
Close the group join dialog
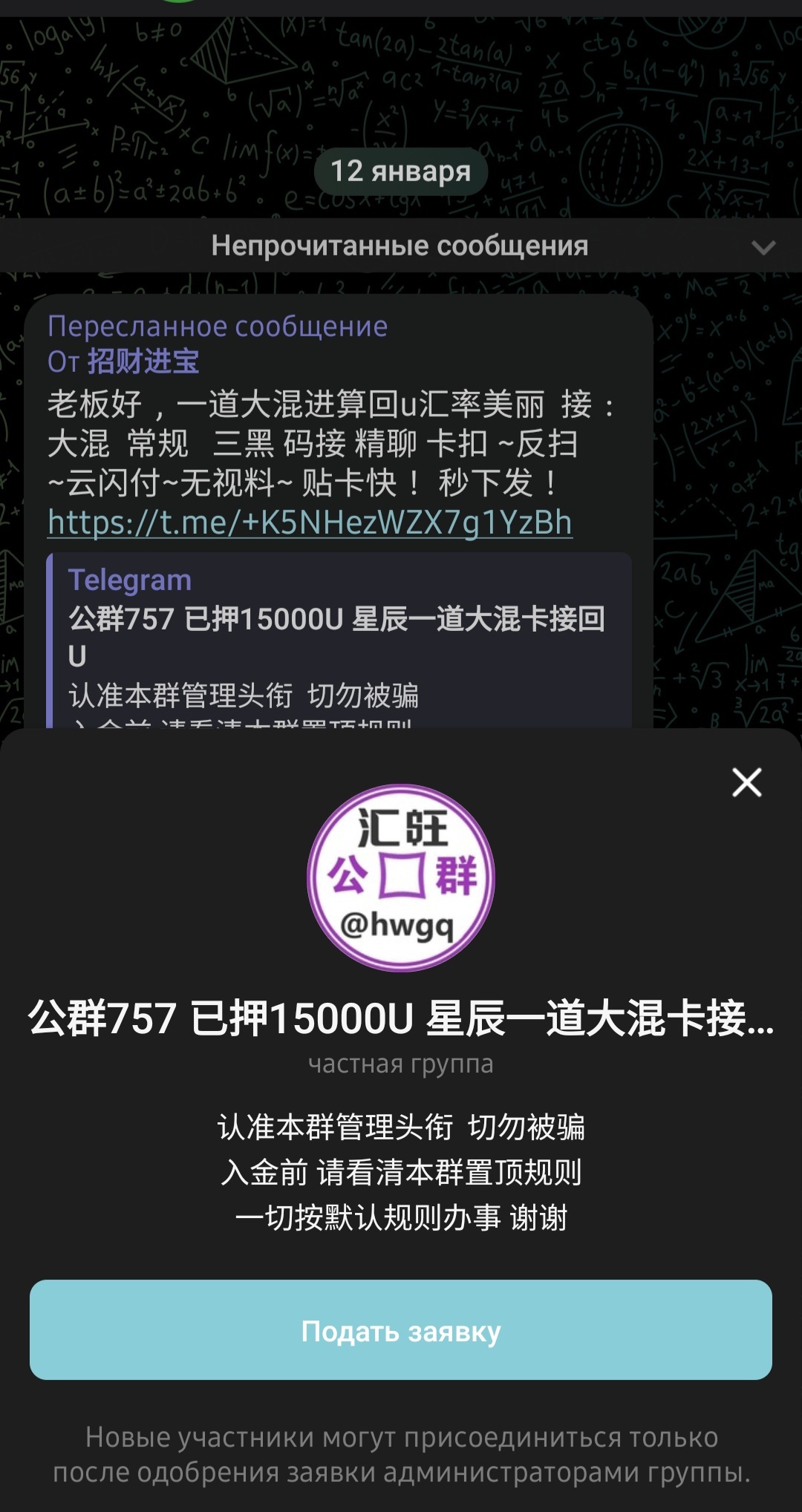746,782
